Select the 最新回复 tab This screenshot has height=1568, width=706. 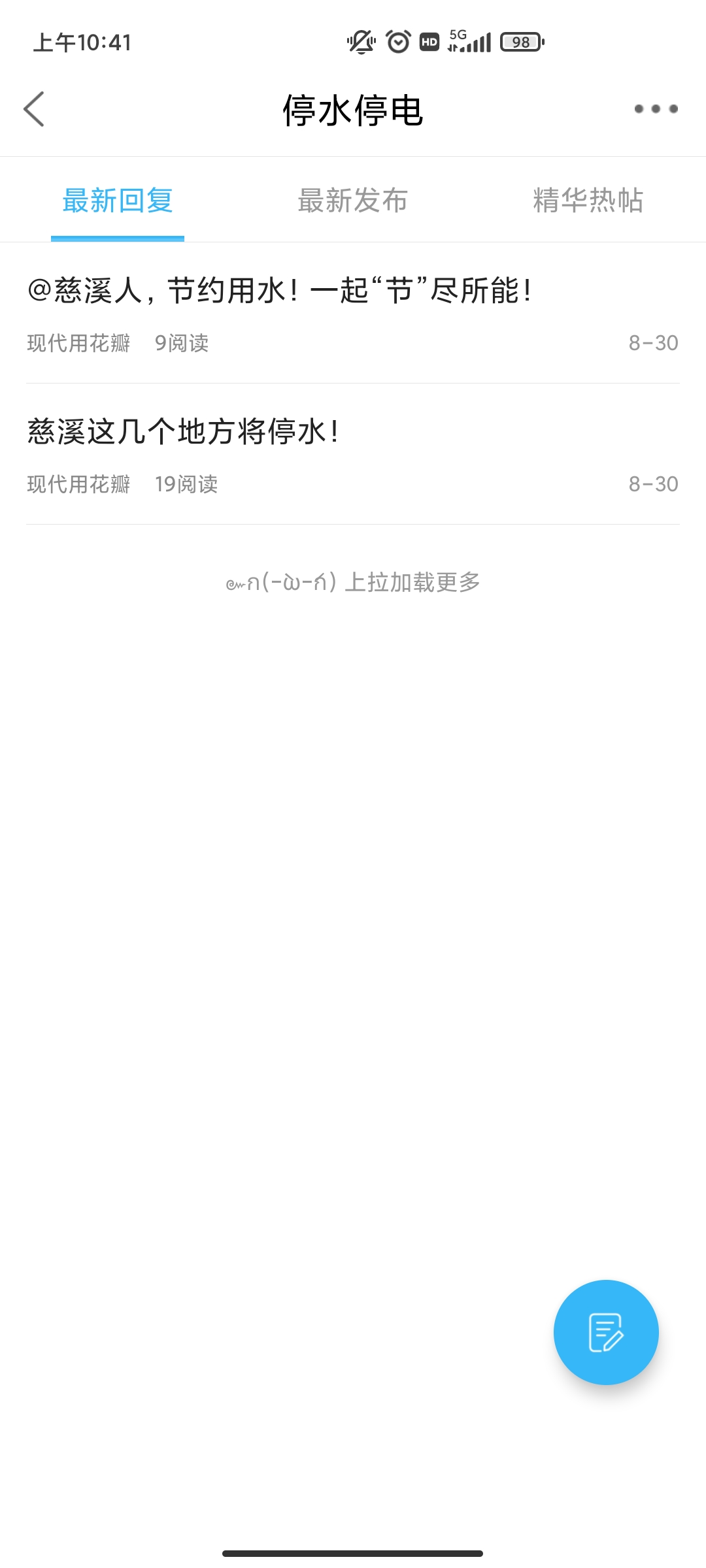(x=118, y=201)
